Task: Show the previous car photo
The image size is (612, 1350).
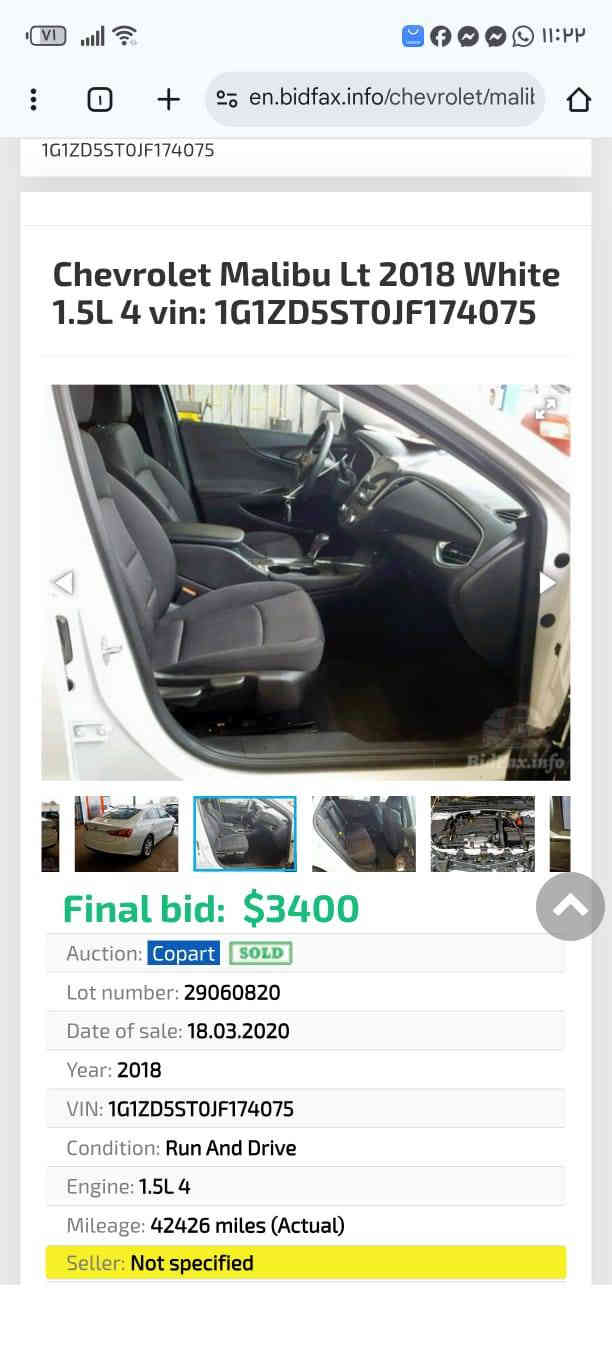Action: click(63, 582)
